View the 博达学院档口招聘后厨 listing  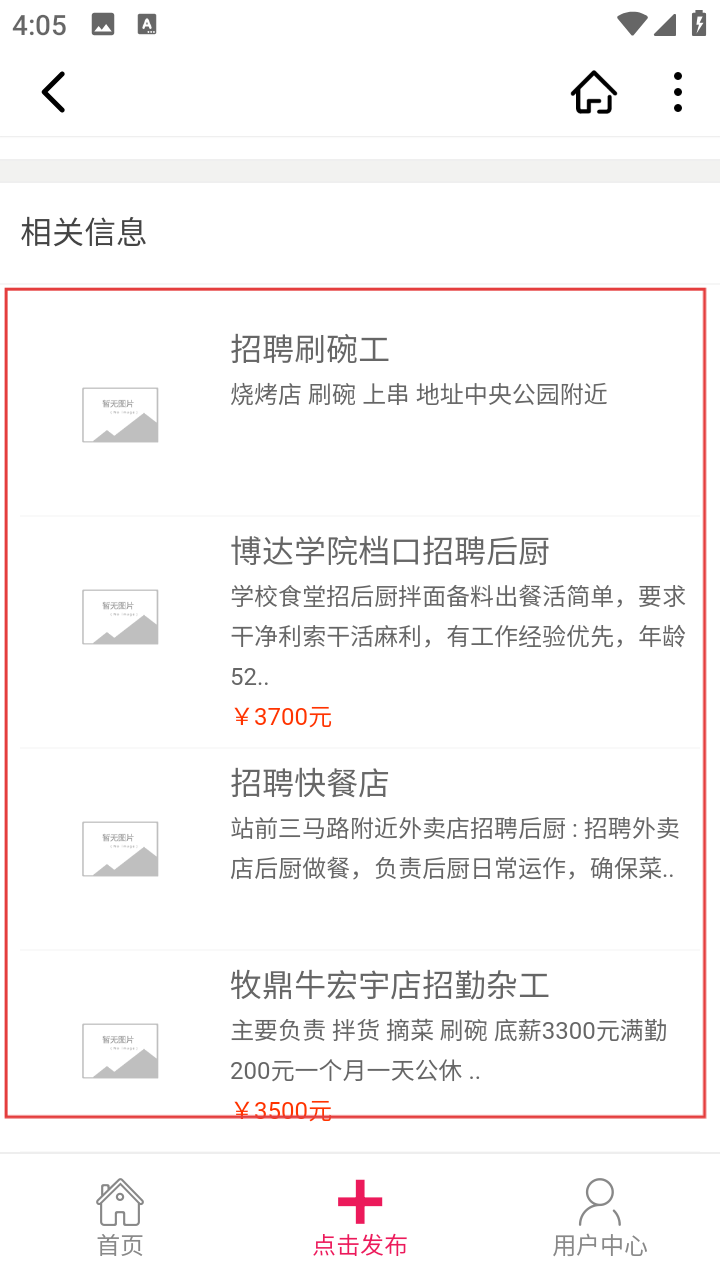390,551
